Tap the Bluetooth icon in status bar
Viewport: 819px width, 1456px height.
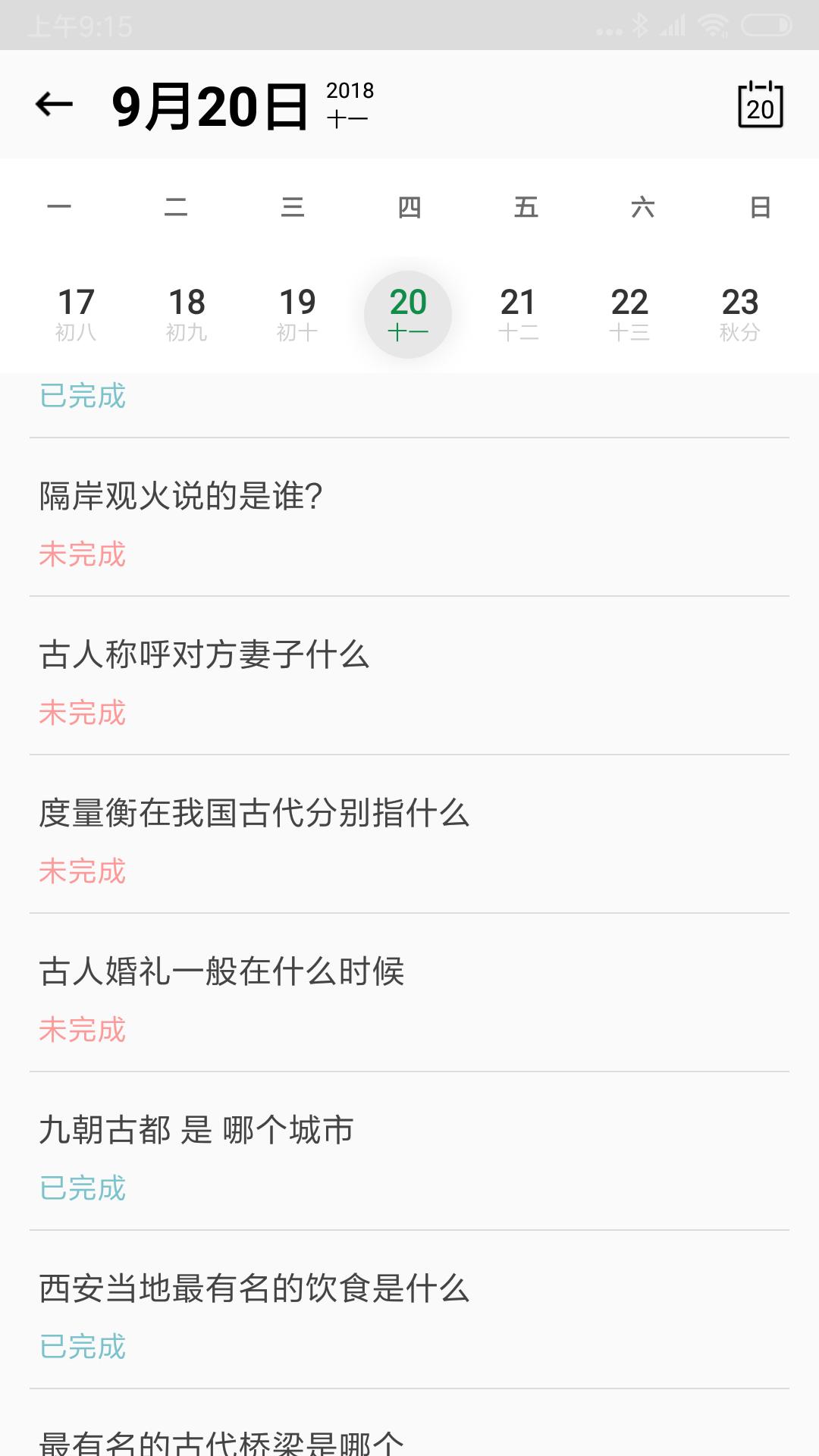(x=641, y=25)
